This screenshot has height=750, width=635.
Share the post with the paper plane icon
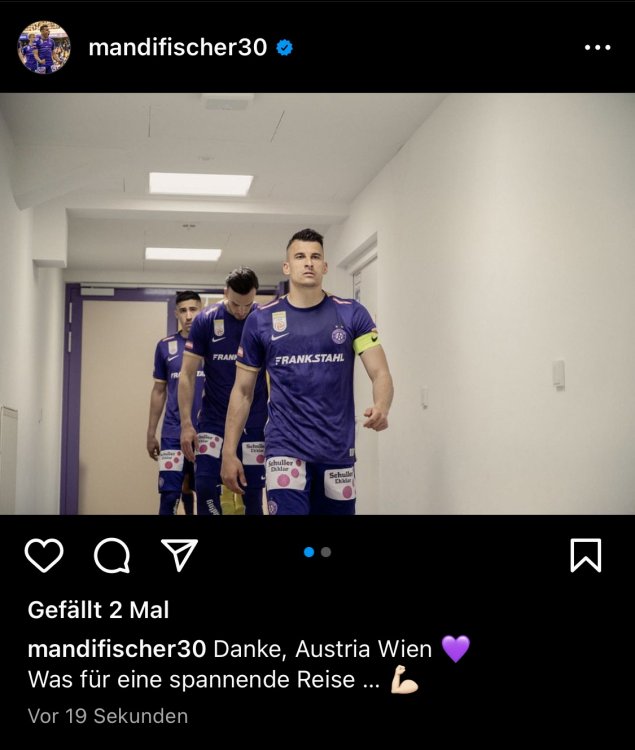[x=180, y=555]
